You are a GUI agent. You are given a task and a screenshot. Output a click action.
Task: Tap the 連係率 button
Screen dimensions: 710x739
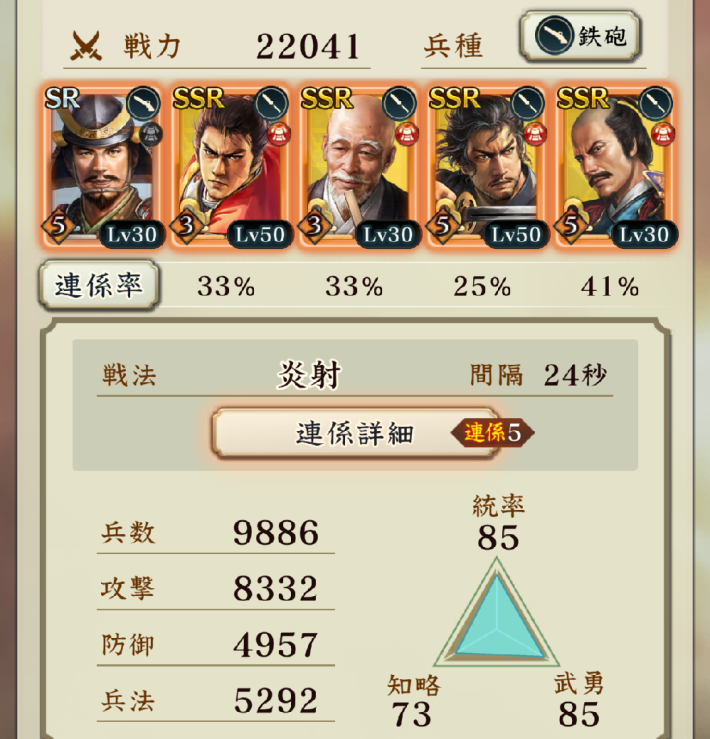click(98, 286)
